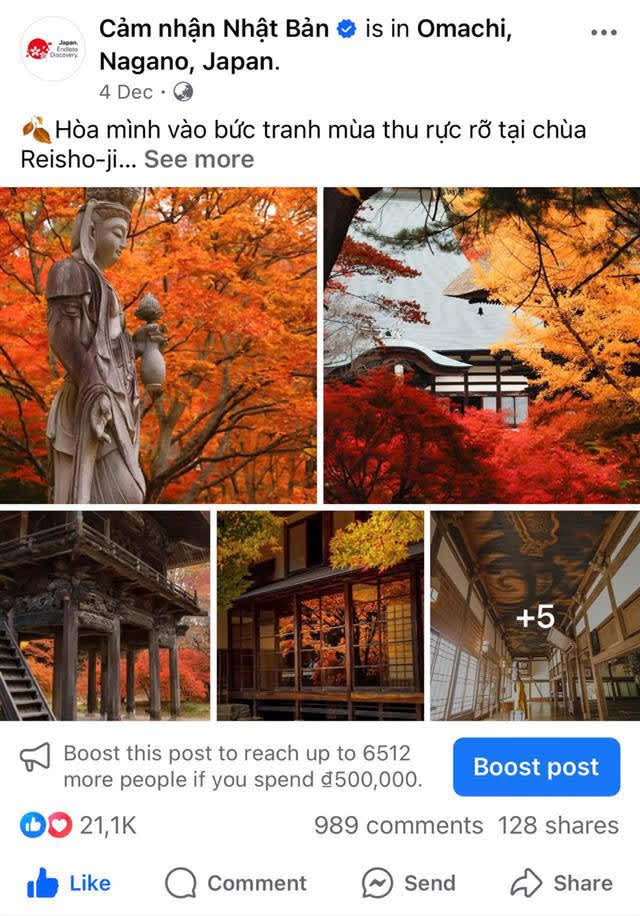Open the statue photo with autumn leaves
The height and width of the screenshot is (916, 640).
[158, 345]
